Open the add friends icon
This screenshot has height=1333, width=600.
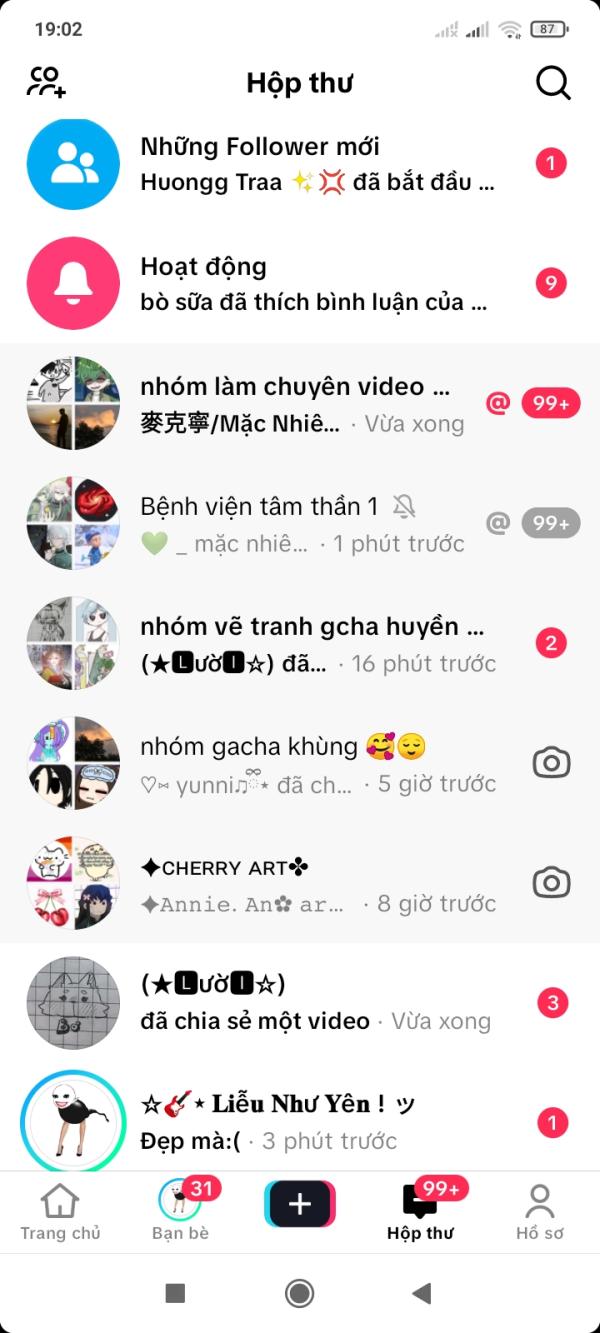(46, 82)
